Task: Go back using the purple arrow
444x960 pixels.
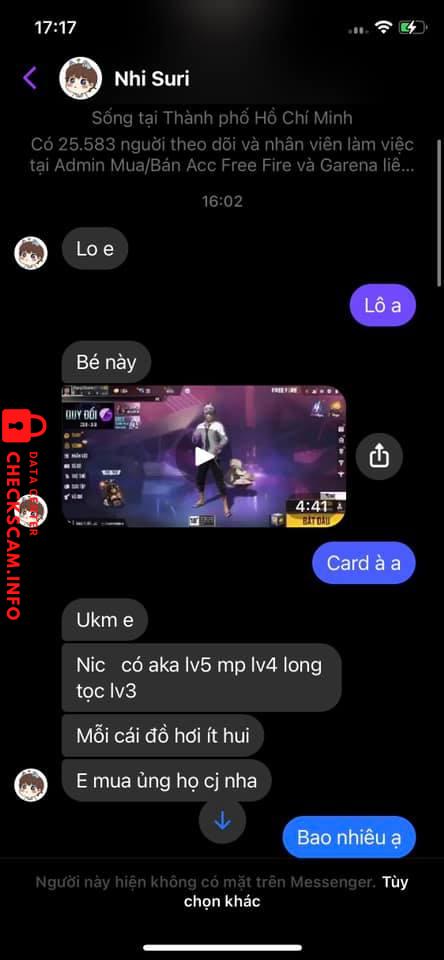Action: (30, 78)
